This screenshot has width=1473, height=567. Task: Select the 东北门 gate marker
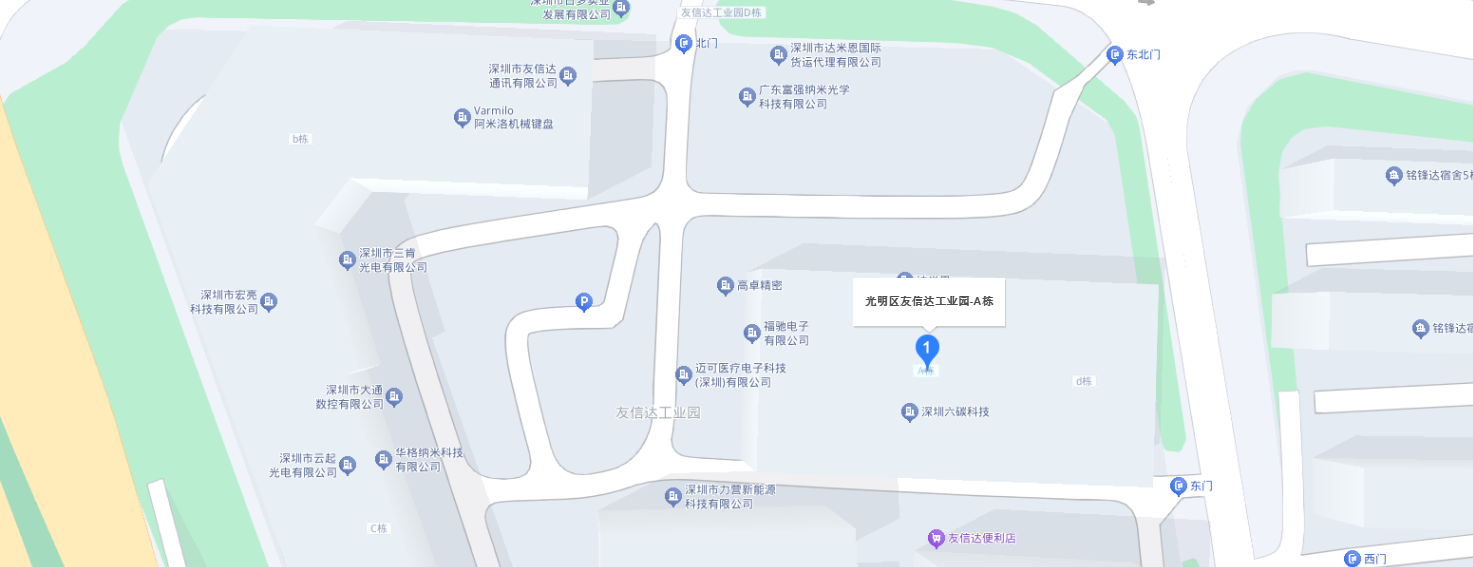click(1115, 55)
